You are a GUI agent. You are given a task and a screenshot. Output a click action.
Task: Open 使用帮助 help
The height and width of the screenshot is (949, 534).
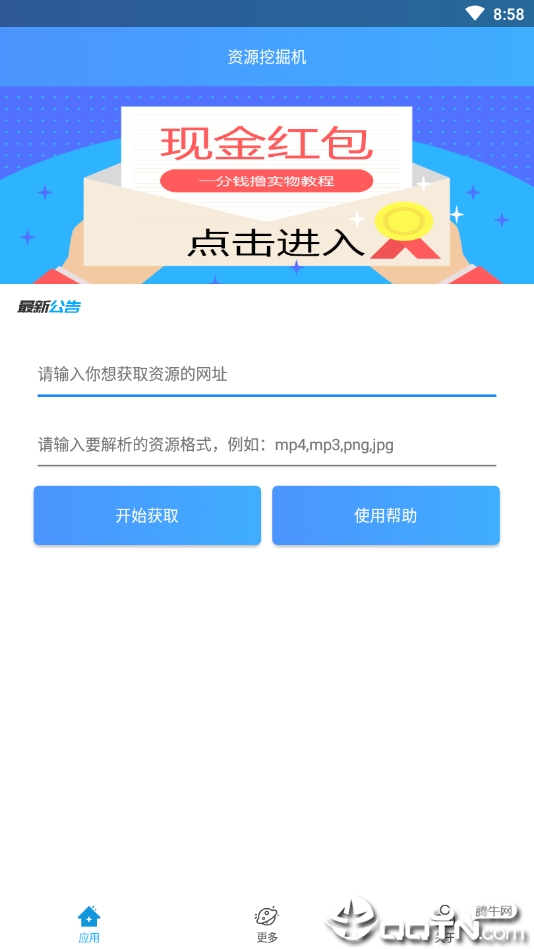tap(386, 516)
